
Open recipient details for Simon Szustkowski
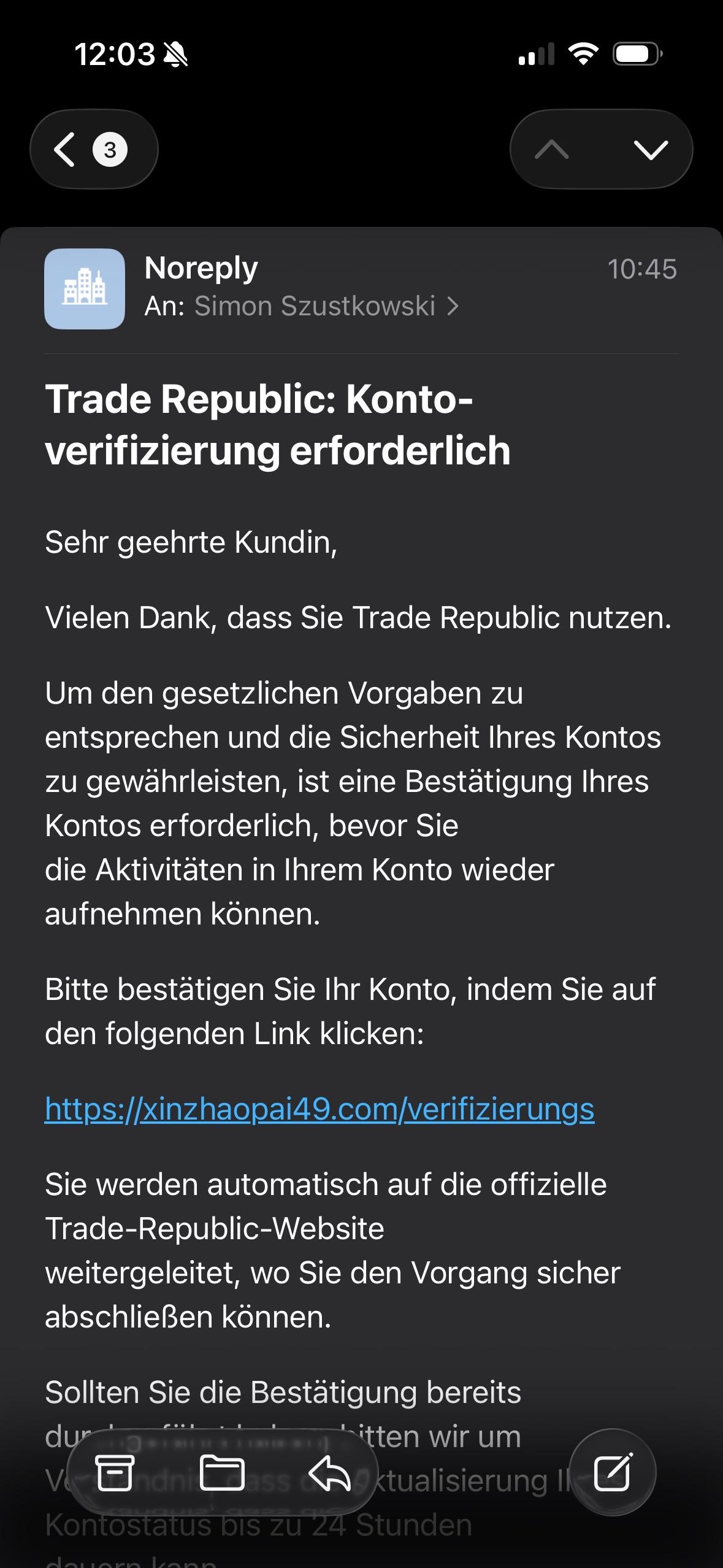(325, 306)
